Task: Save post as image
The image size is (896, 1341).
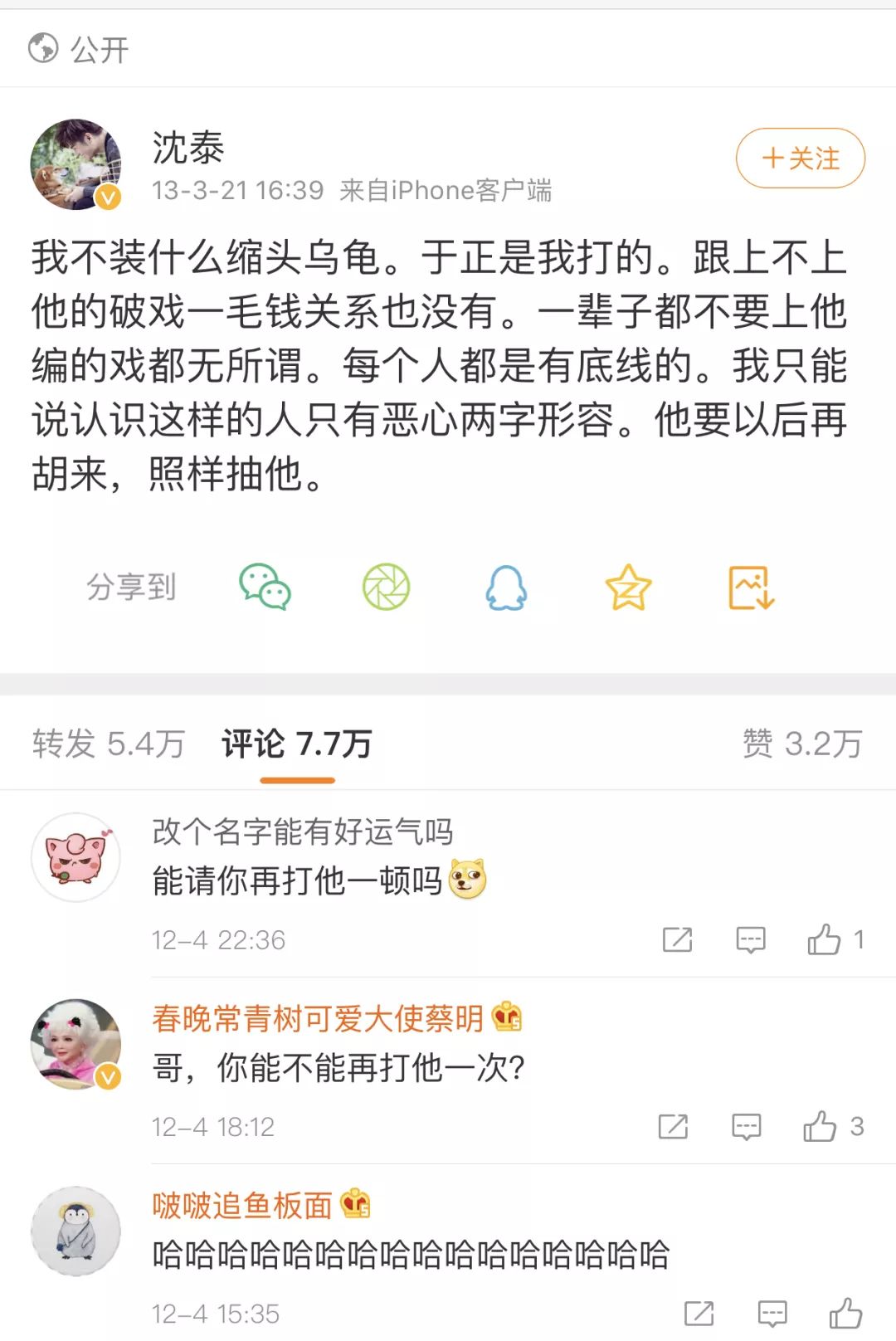Action: (751, 587)
